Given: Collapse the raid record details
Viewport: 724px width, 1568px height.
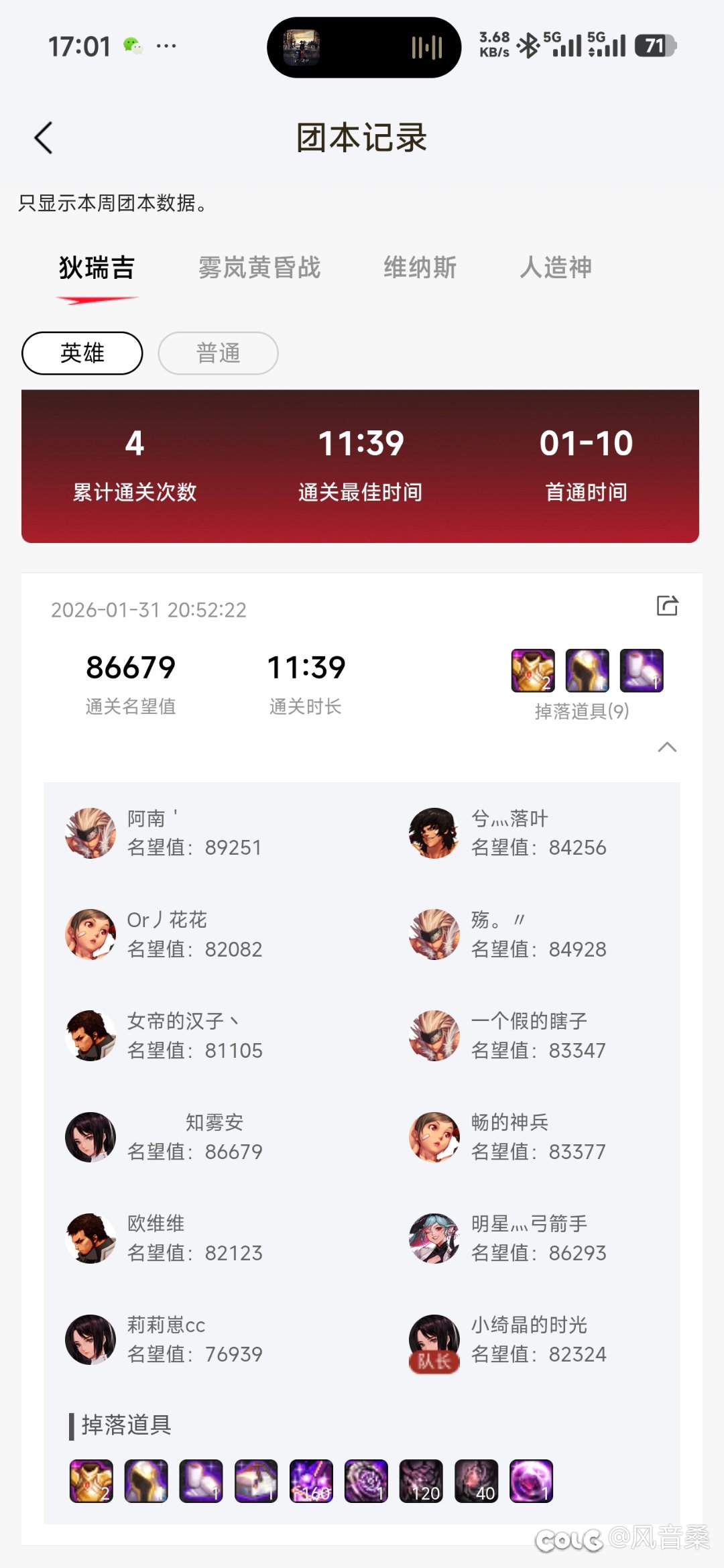Looking at the screenshot, I should (667, 747).
